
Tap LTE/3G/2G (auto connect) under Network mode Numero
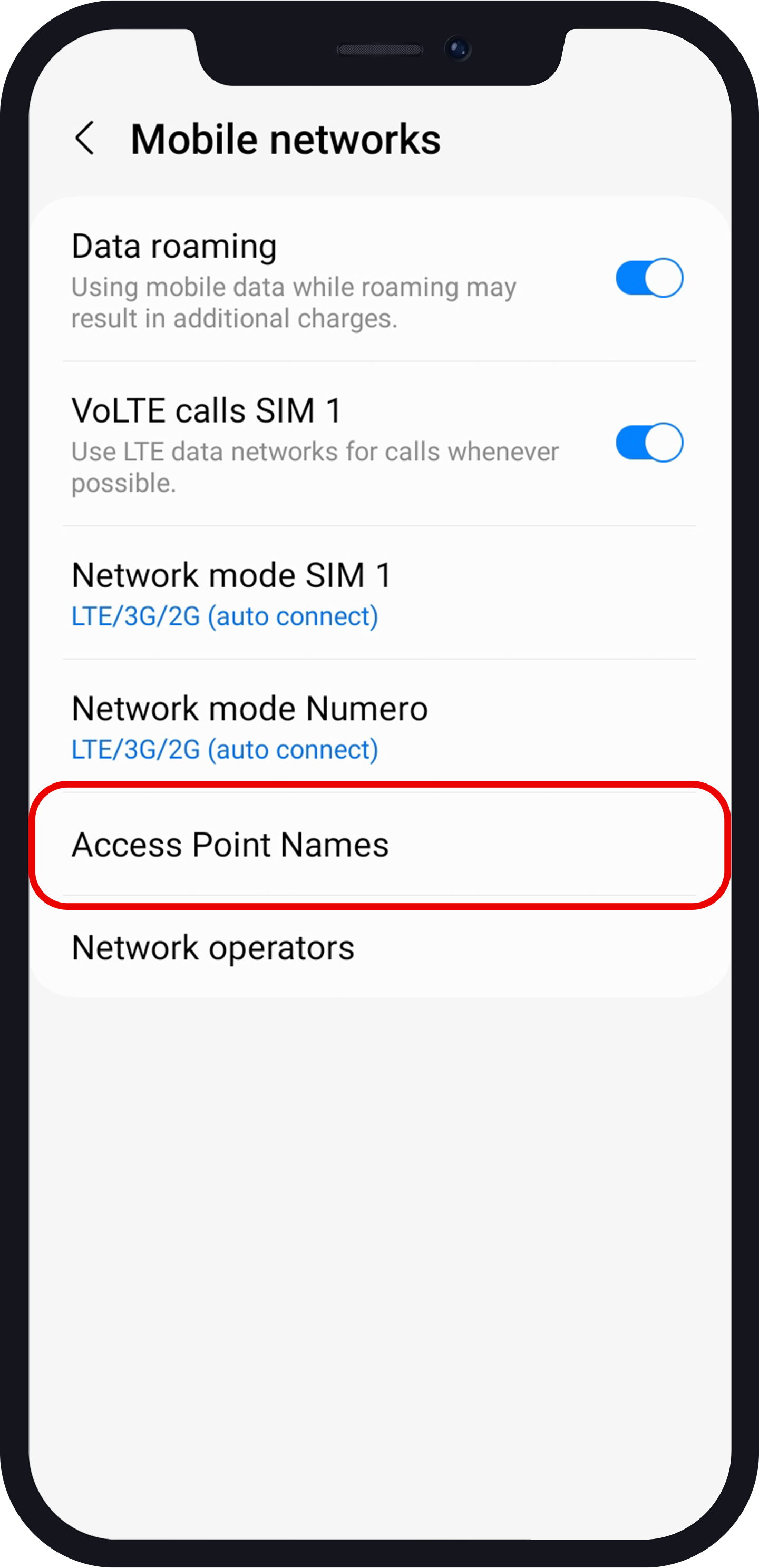click(x=225, y=749)
